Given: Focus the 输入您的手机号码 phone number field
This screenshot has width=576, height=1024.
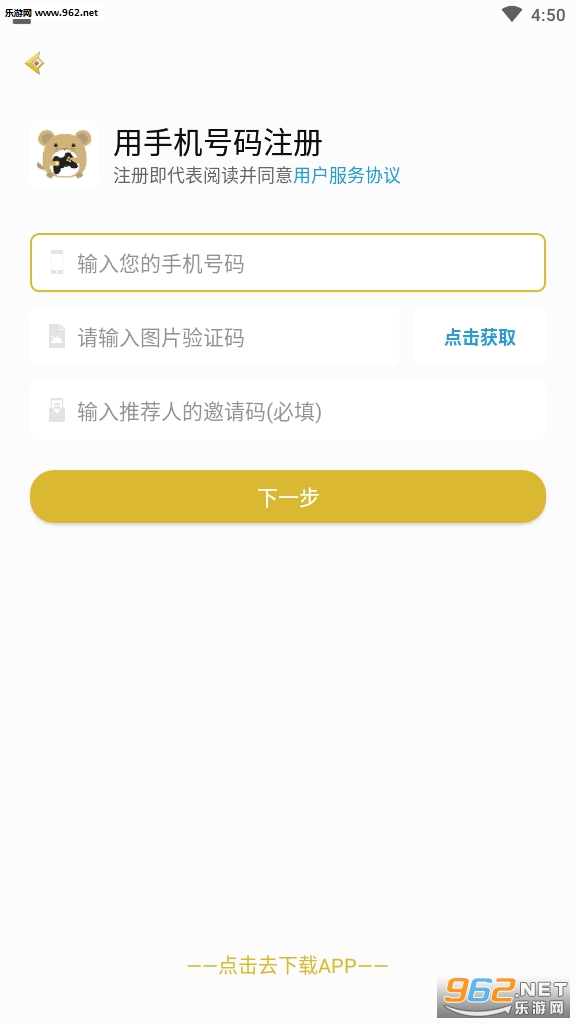Looking at the screenshot, I should click(288, 263).
